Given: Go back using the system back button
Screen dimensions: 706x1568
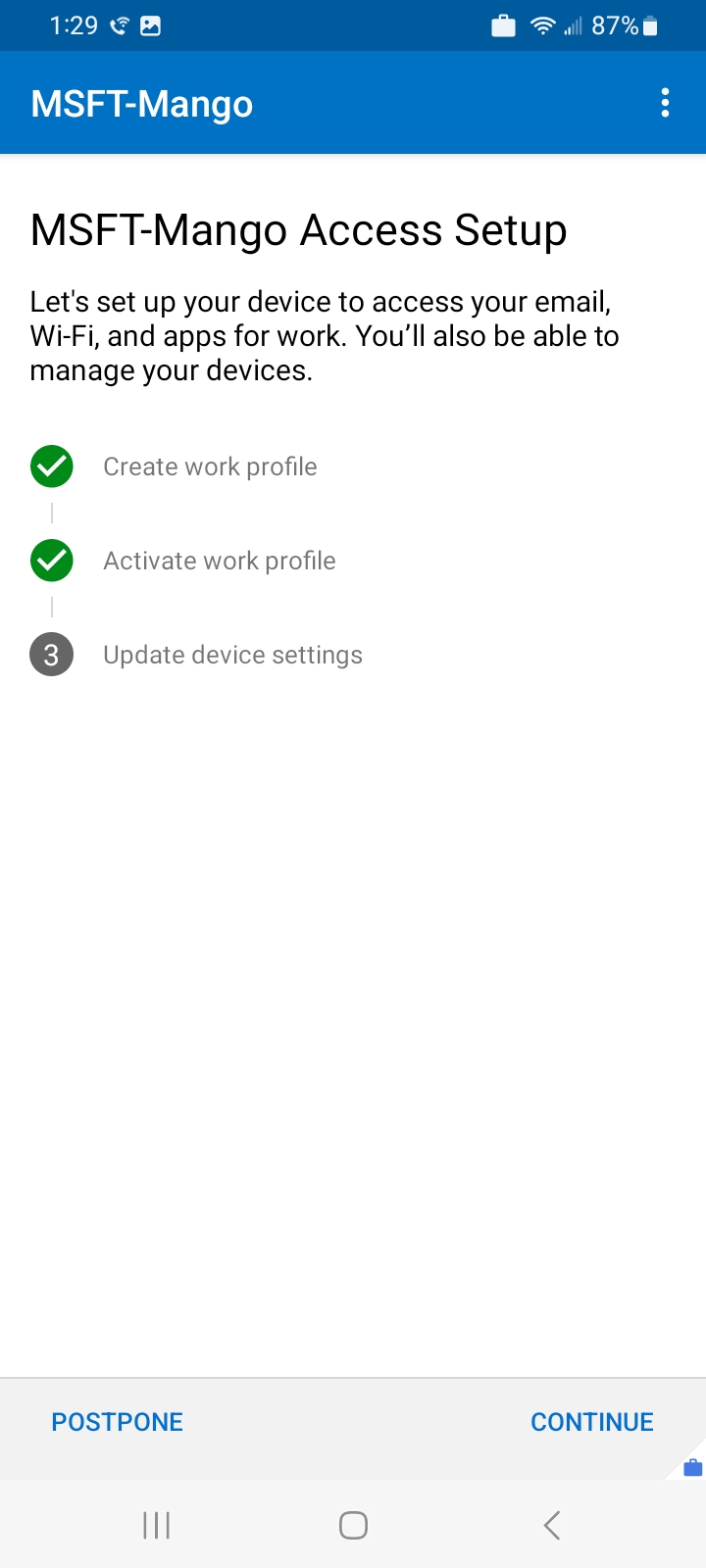Looking at the screenshot, I should (x=552, y=1525).
